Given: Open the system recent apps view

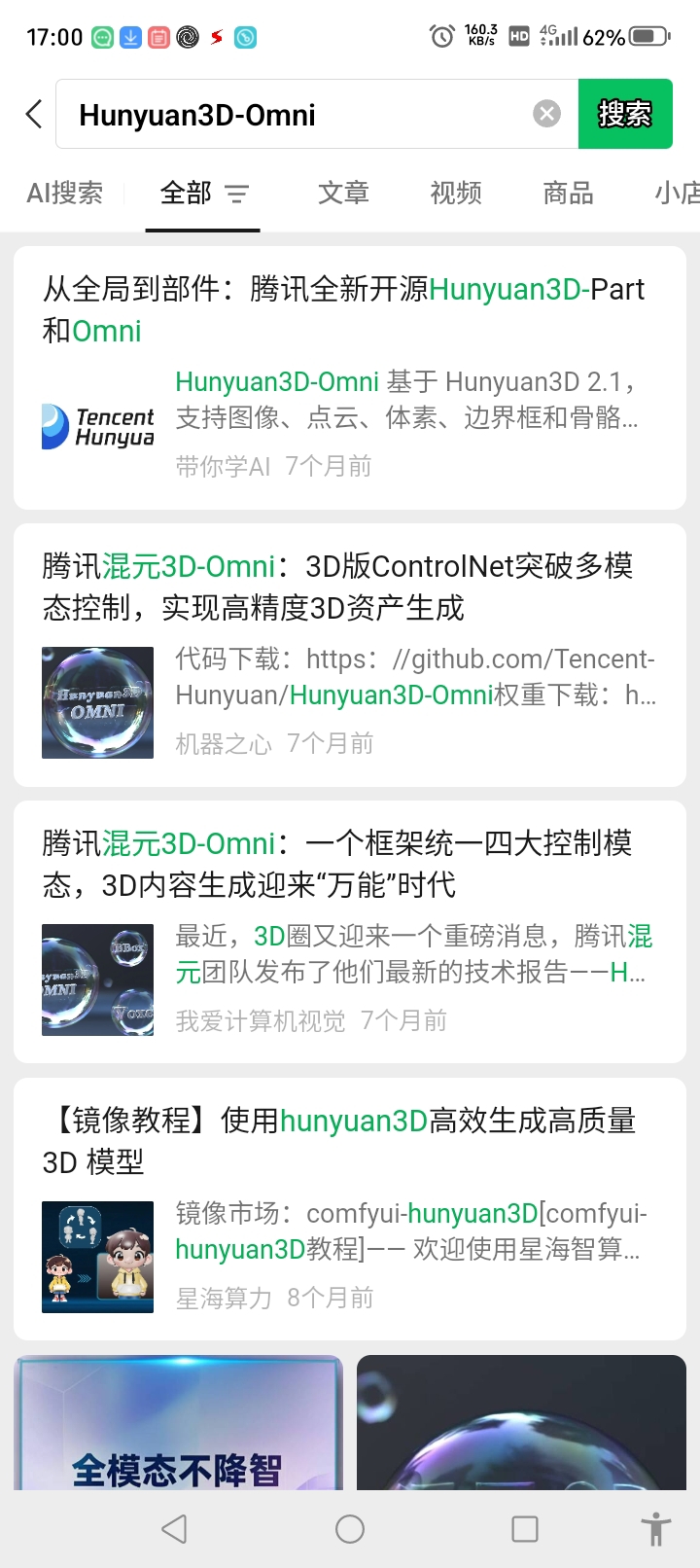Looking at the screenshot, I should click(x=525, y=1529).
